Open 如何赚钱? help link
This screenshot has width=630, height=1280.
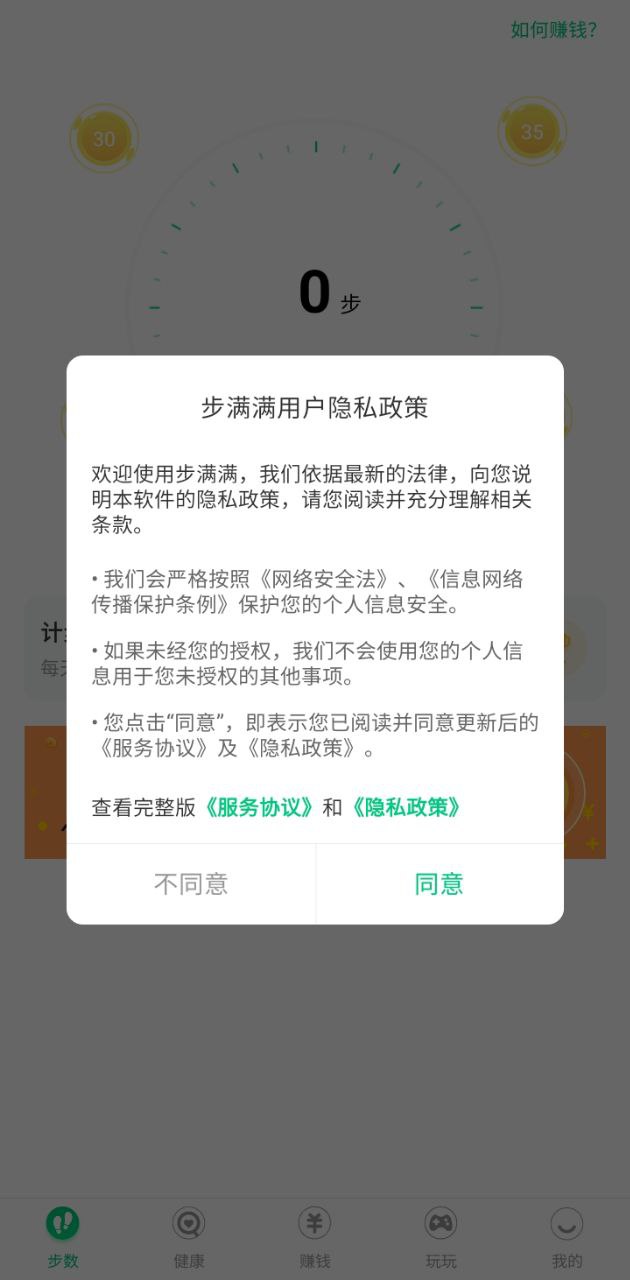pos(553,30)
